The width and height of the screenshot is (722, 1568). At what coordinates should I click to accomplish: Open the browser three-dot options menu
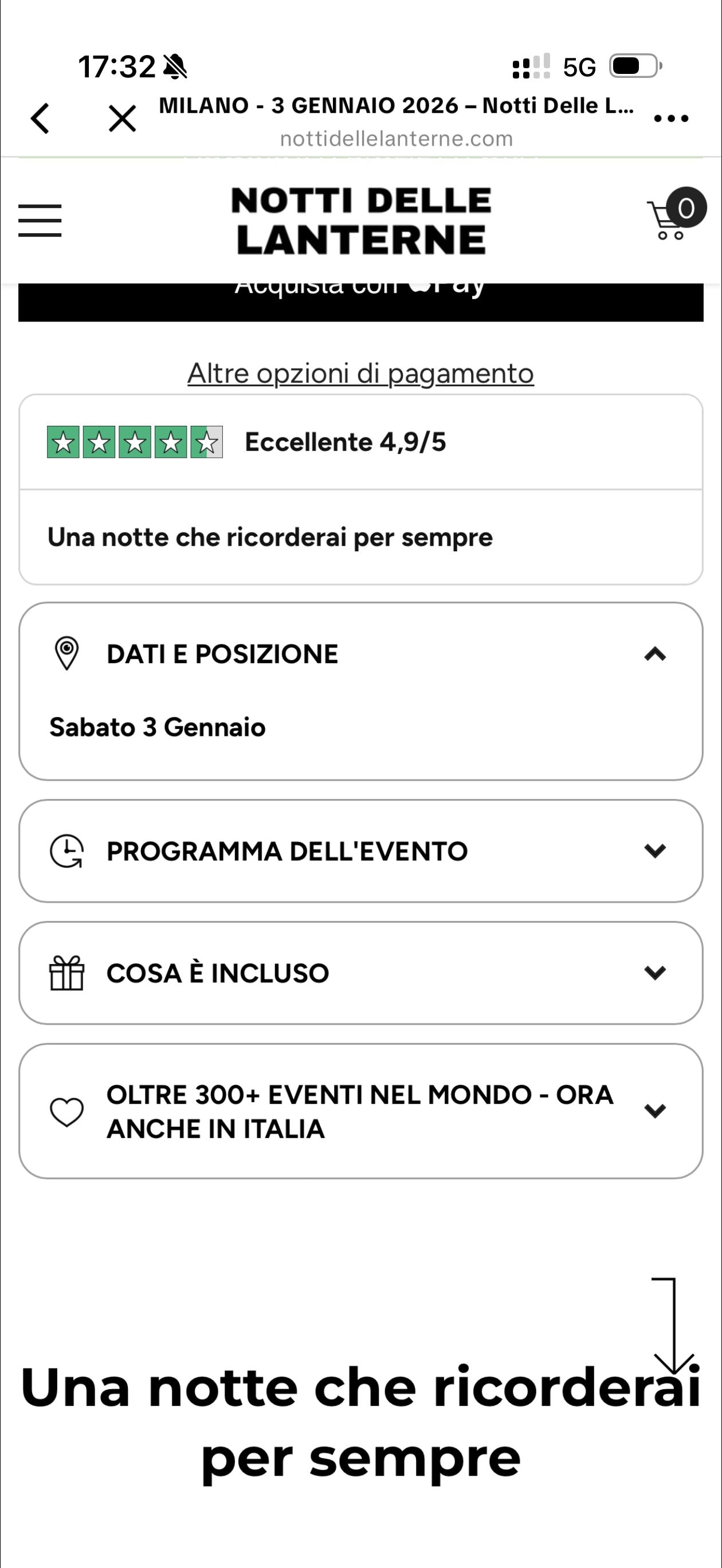672,119
